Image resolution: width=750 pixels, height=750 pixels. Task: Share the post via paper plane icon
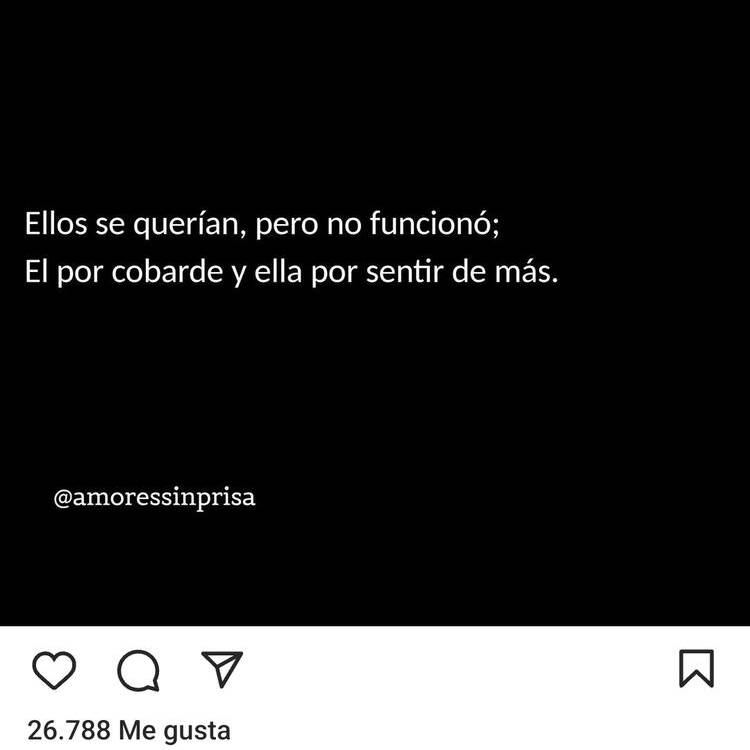pyautogui.click(x=222, y=668)
